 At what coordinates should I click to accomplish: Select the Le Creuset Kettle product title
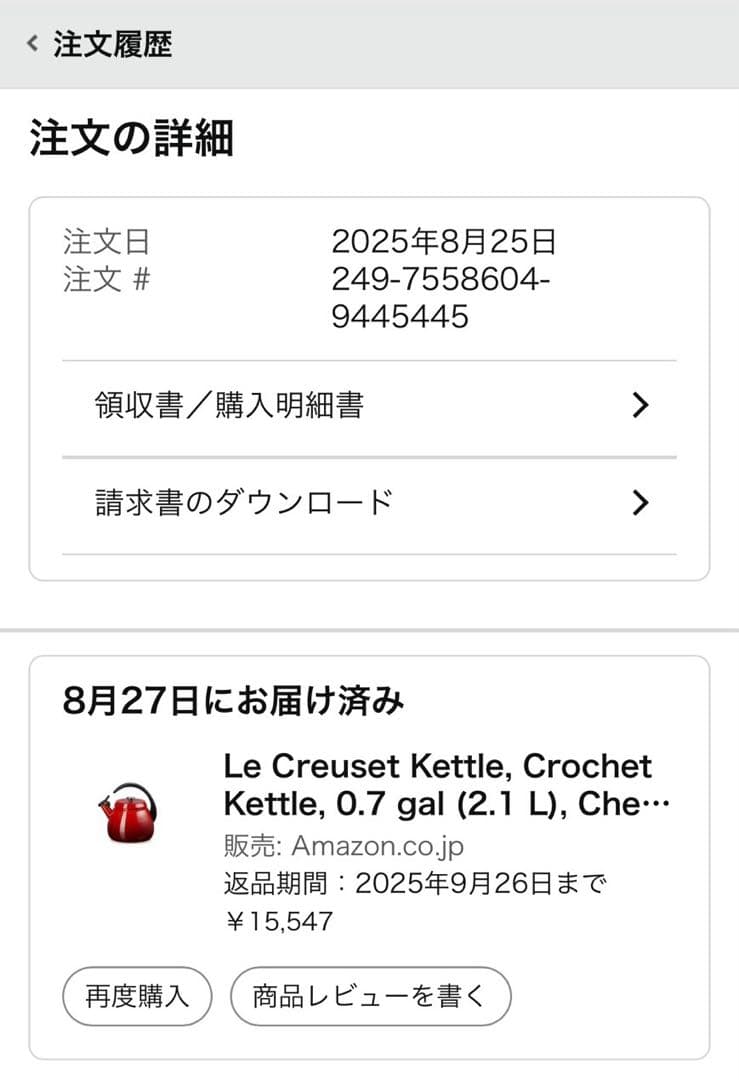[x=435, y=785]
